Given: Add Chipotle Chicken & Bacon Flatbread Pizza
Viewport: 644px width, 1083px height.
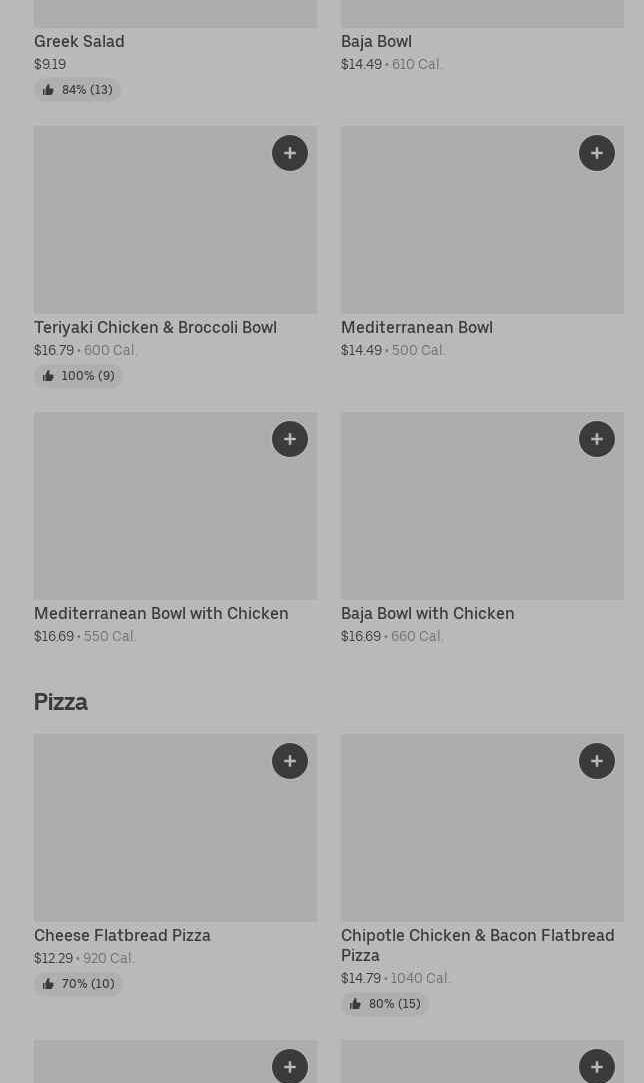Looking at the screenshot, I should [x=596, y=760].
